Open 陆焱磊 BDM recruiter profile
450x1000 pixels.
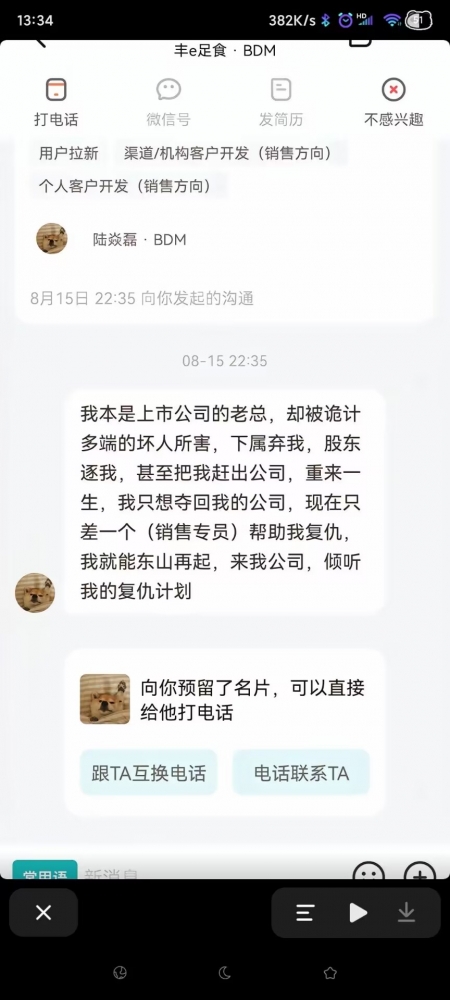(112, 239)
